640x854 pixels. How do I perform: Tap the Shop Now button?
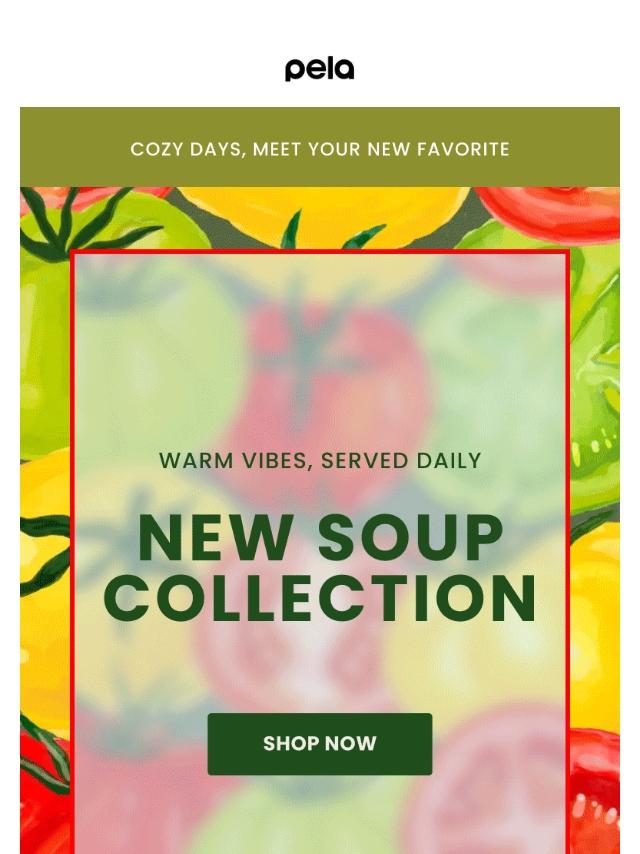(320, 744)
